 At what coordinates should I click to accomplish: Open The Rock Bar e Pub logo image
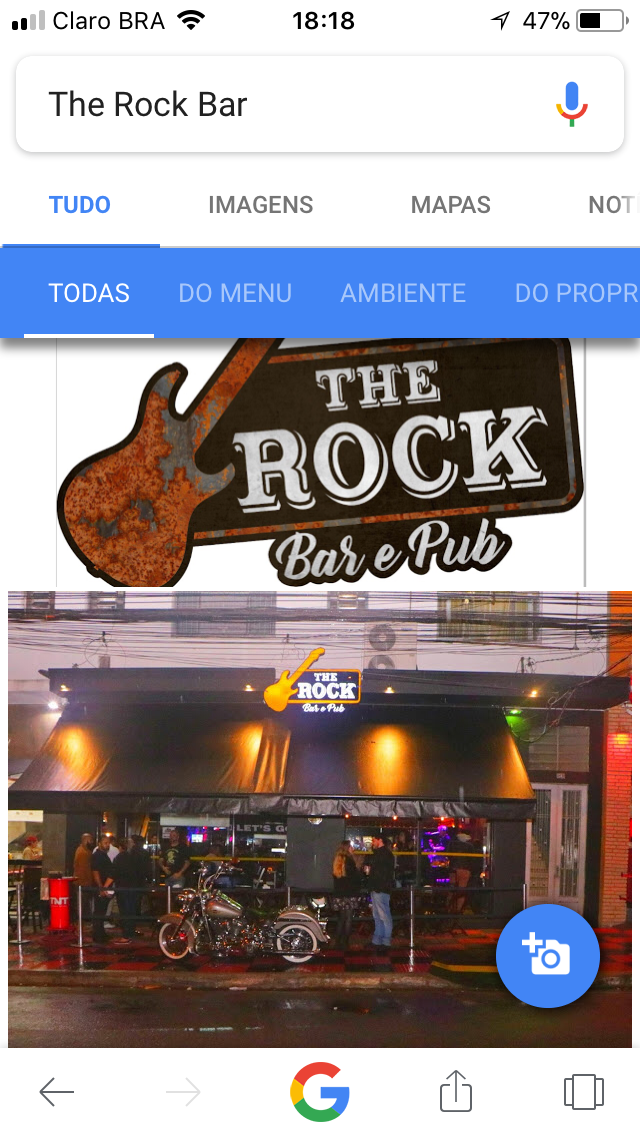point(320,462)
